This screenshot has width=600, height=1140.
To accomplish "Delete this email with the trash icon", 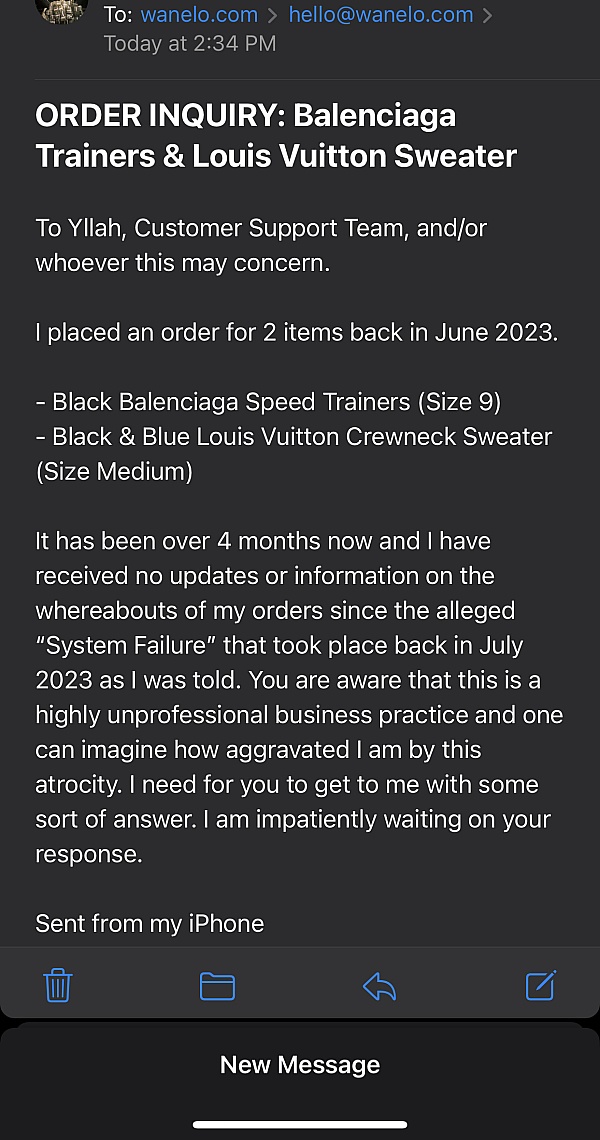I will 57,986.
